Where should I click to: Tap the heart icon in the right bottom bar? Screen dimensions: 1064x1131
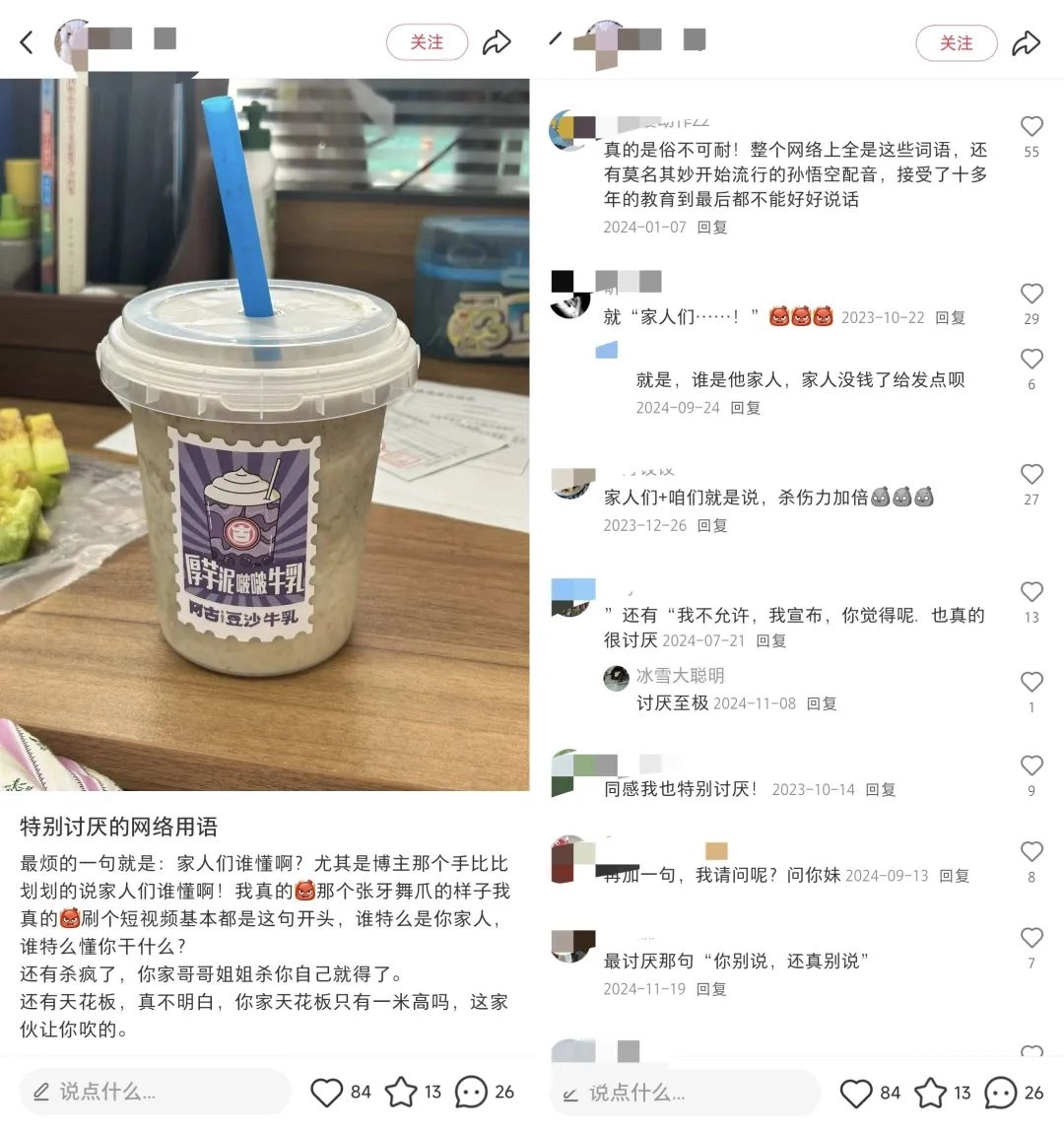857,1092
